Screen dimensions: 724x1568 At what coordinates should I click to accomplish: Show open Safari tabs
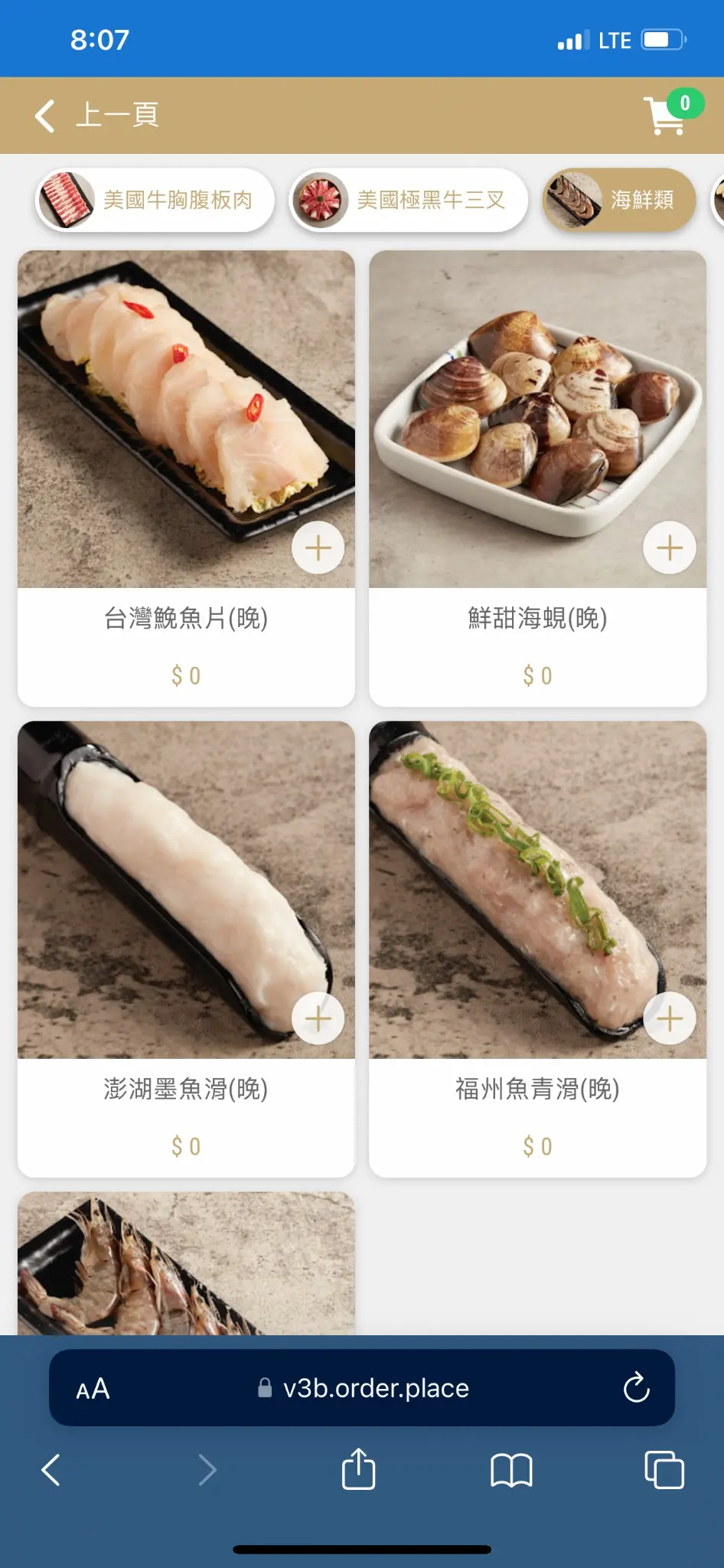664,1469
